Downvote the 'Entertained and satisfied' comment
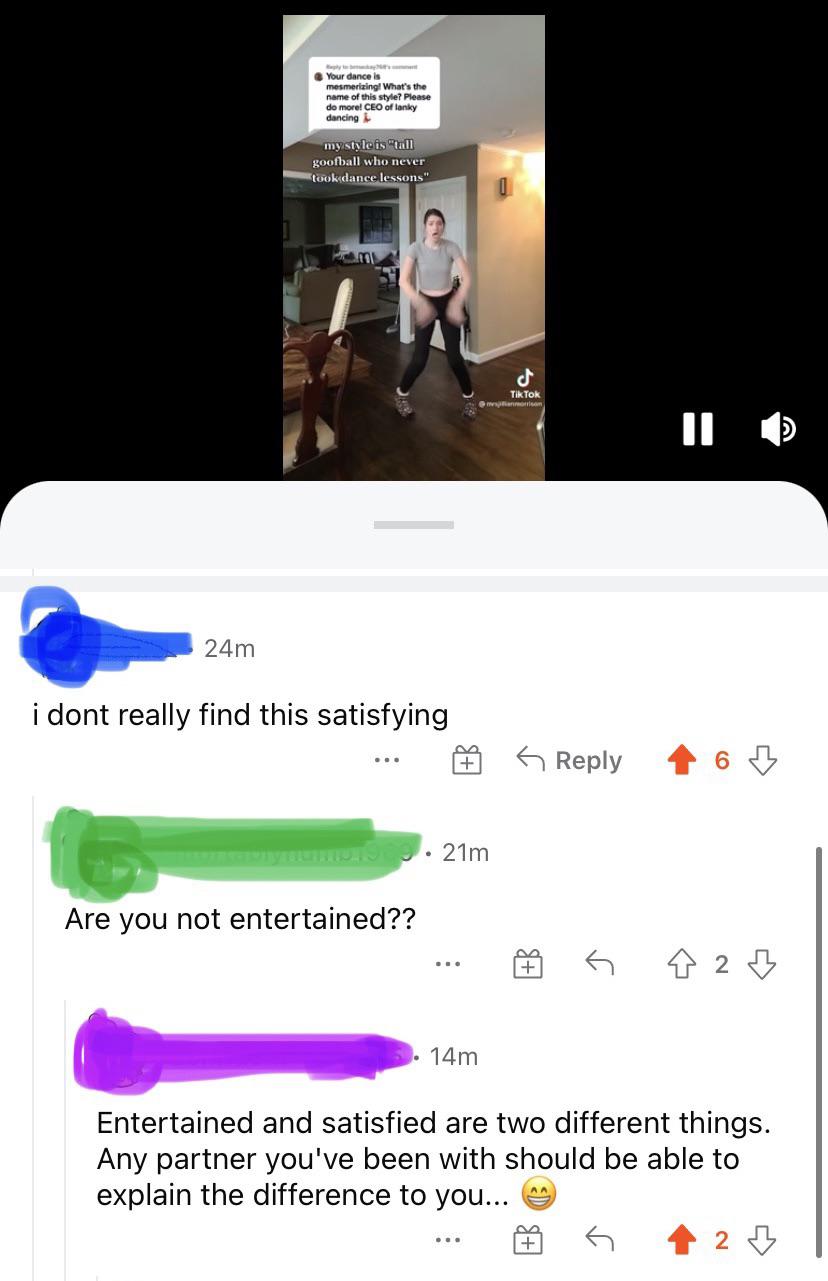828x1281 pixels. tap(763, 1241)
